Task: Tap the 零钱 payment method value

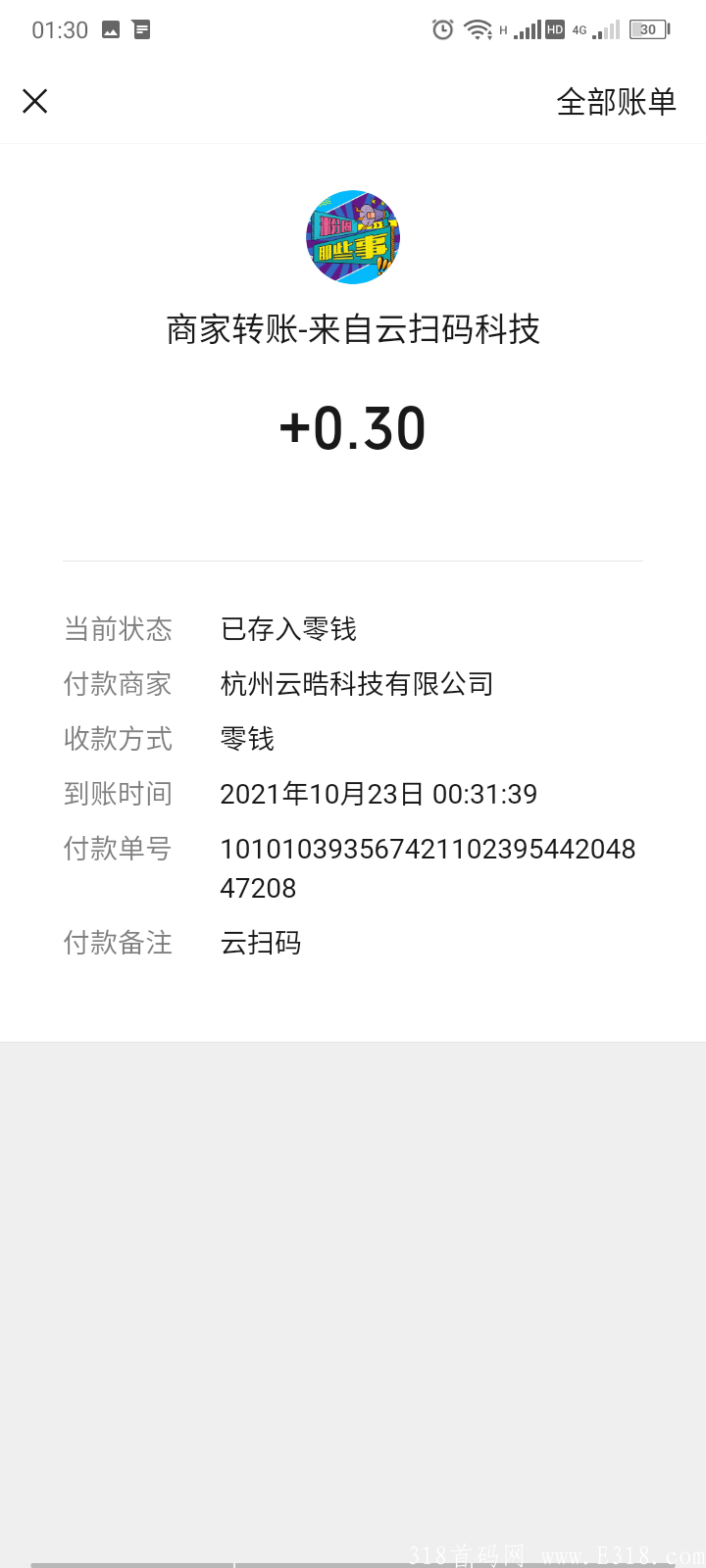Action: (247, 739)
